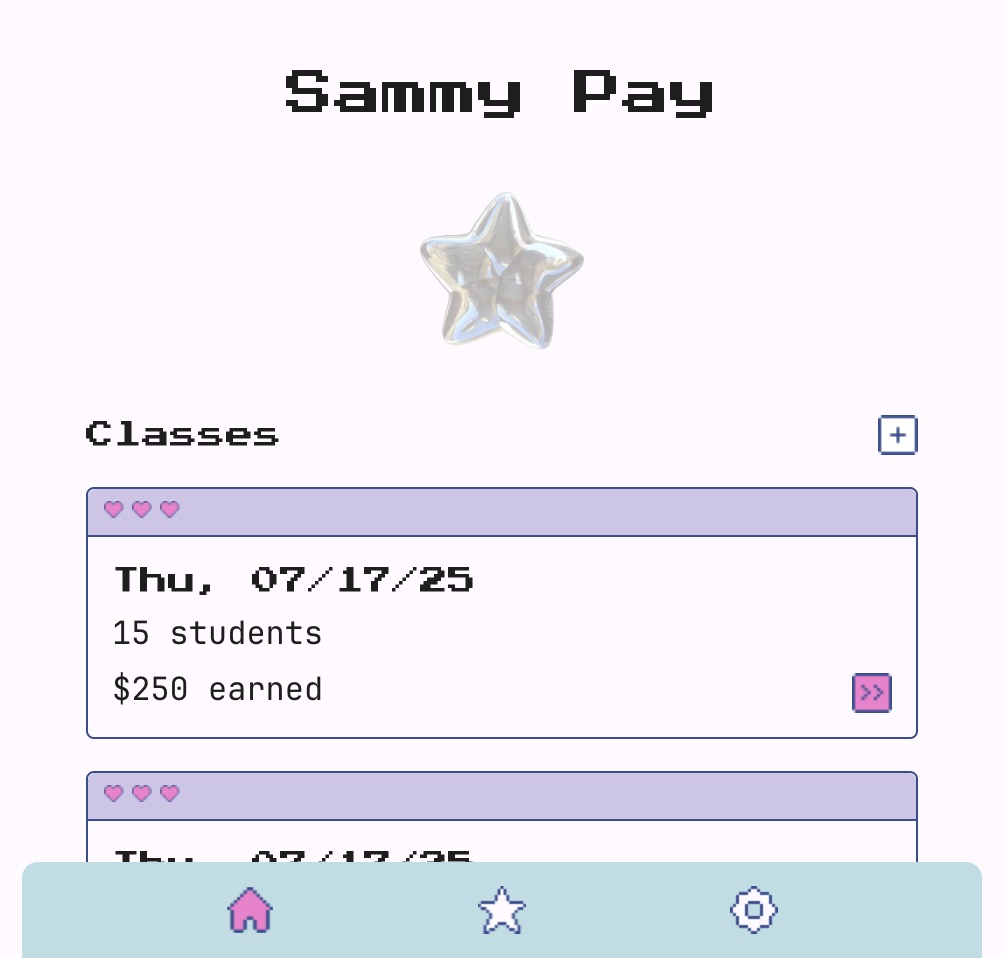Add a new class with plus icon
The image size is (1006, 958).
(x=897, y=435)
